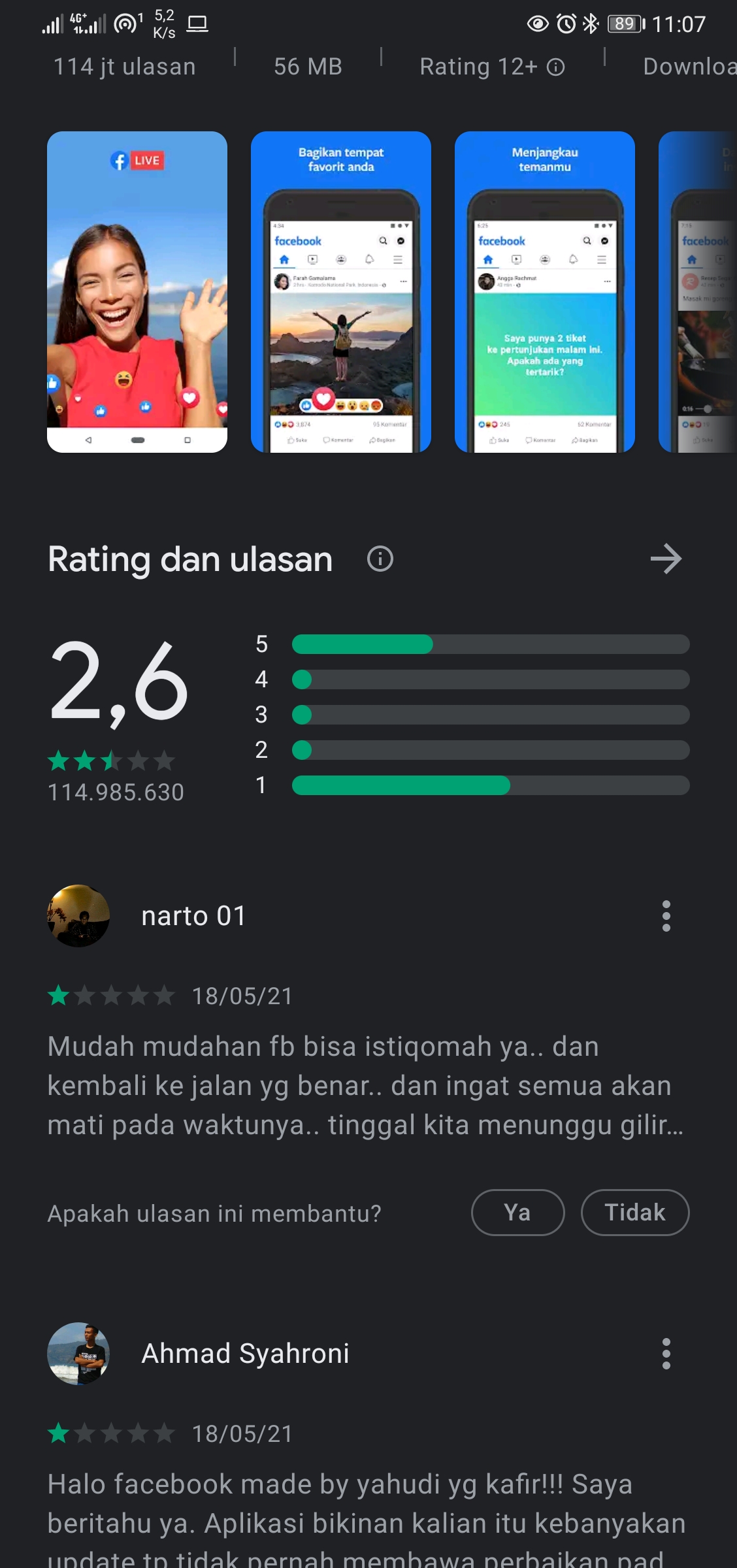
Task: Select Tidak for narto 01's review
Action: [x=634, y=1213]
